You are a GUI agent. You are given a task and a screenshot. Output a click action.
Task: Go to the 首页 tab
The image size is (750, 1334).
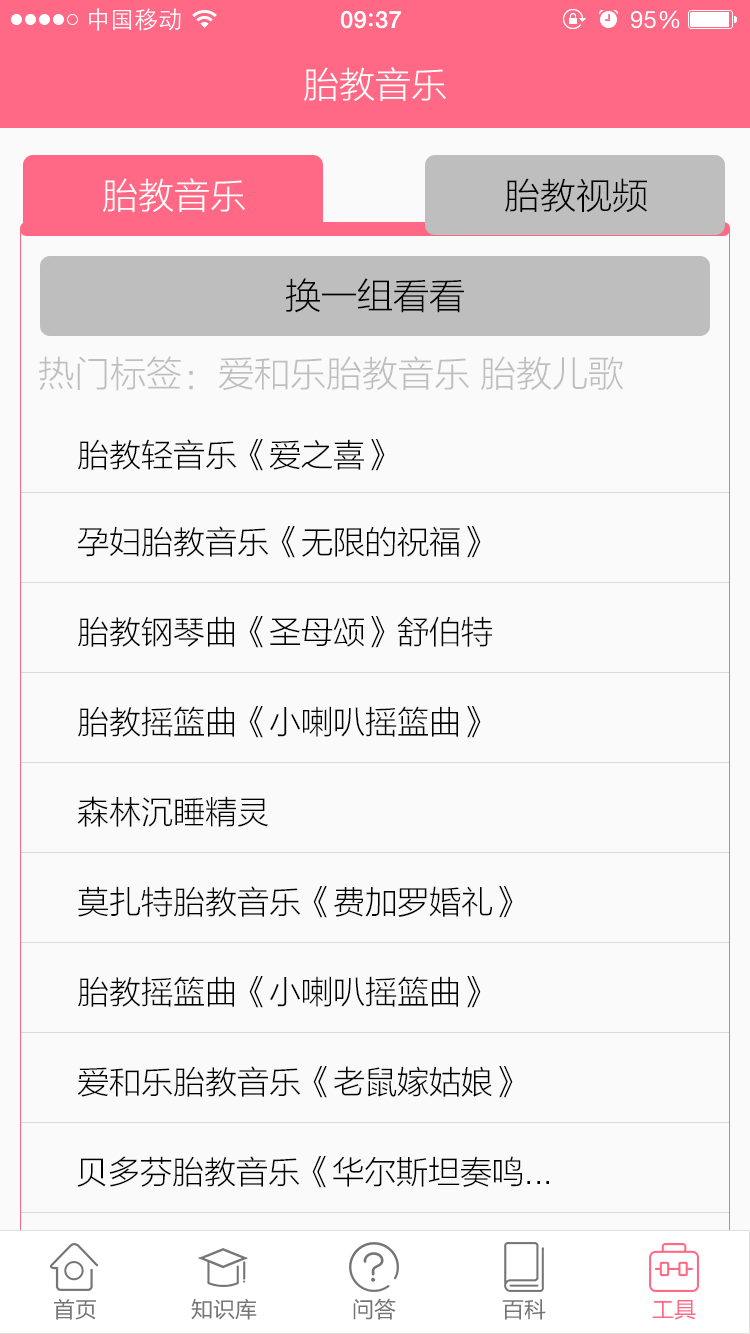pyautogui.click(x=75, y=1282)
